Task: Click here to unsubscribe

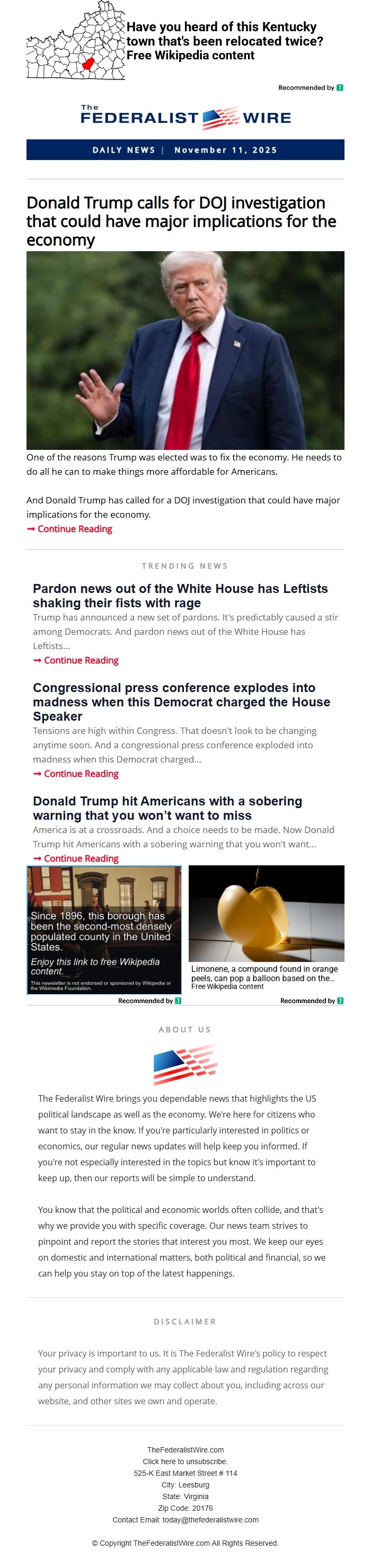Action: tap(185, 1461)
